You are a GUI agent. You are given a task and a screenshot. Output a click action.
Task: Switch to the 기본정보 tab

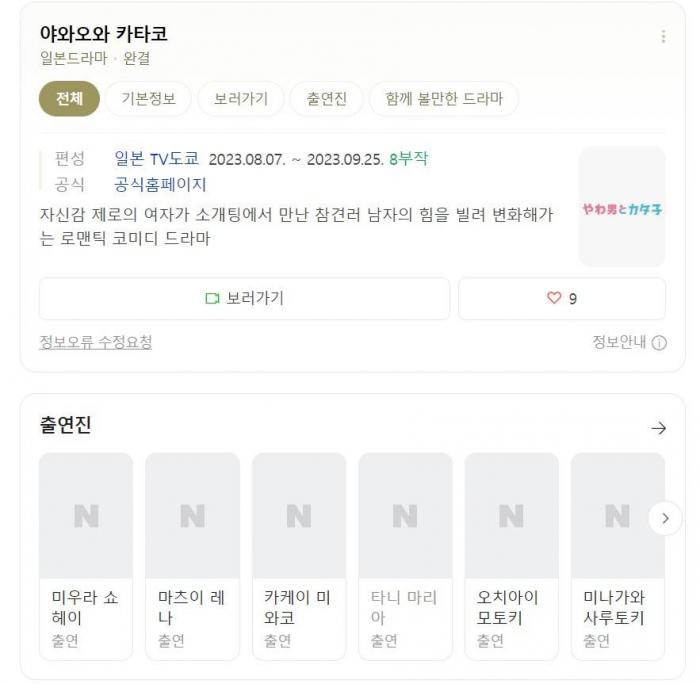[x=148, y=99]
